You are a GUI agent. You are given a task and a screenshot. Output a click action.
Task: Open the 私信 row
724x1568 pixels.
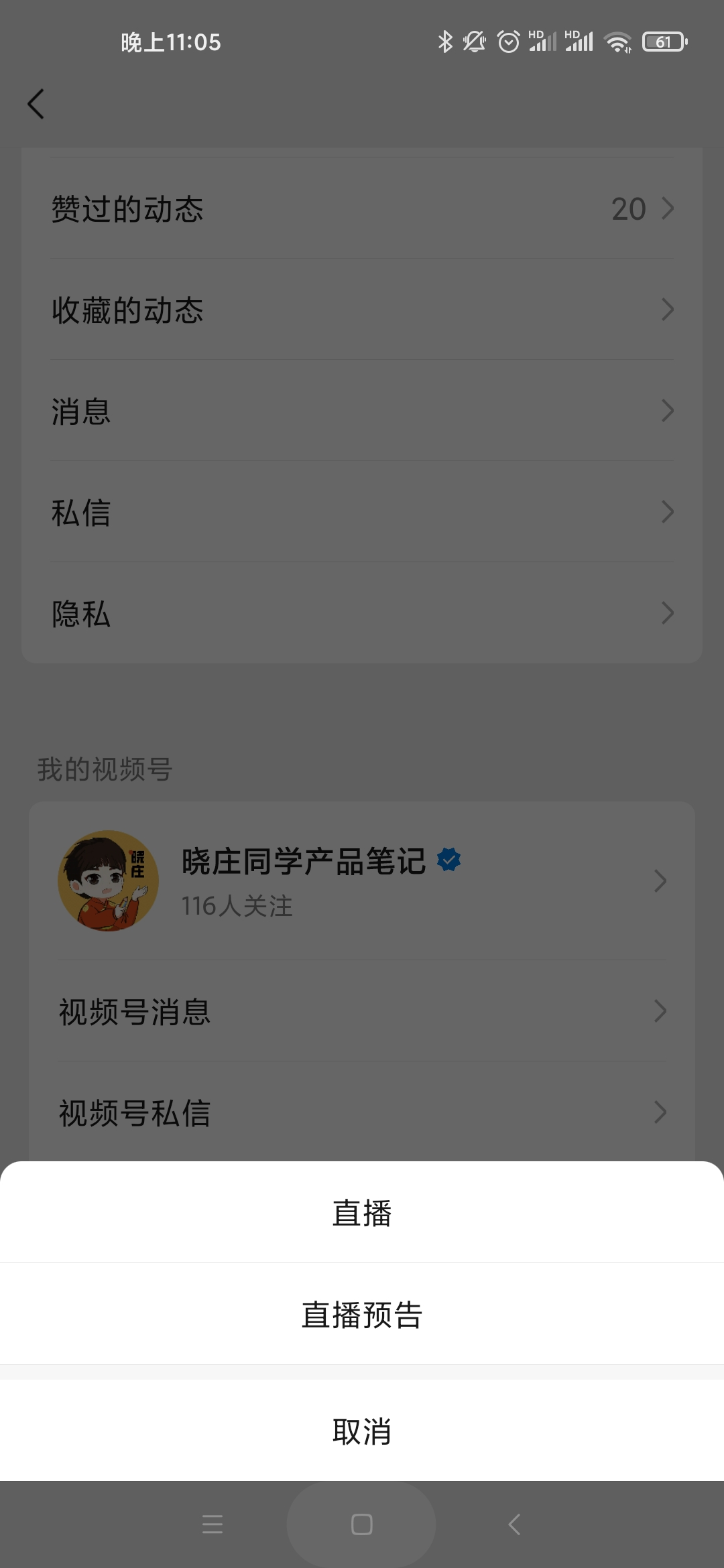(362, 513)
